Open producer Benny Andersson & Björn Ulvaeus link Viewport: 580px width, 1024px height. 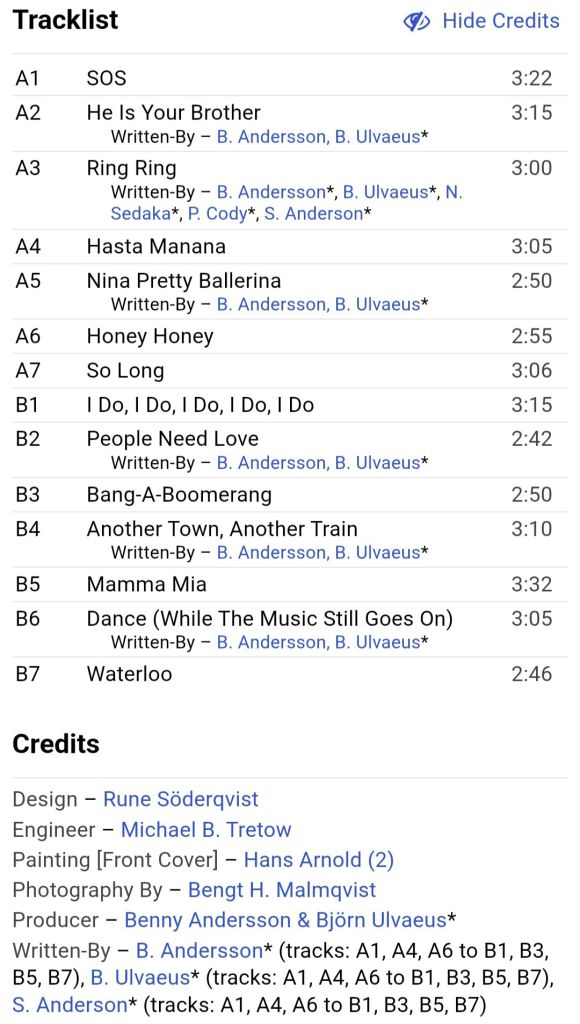pyautogui.click(x=285, y=920)
